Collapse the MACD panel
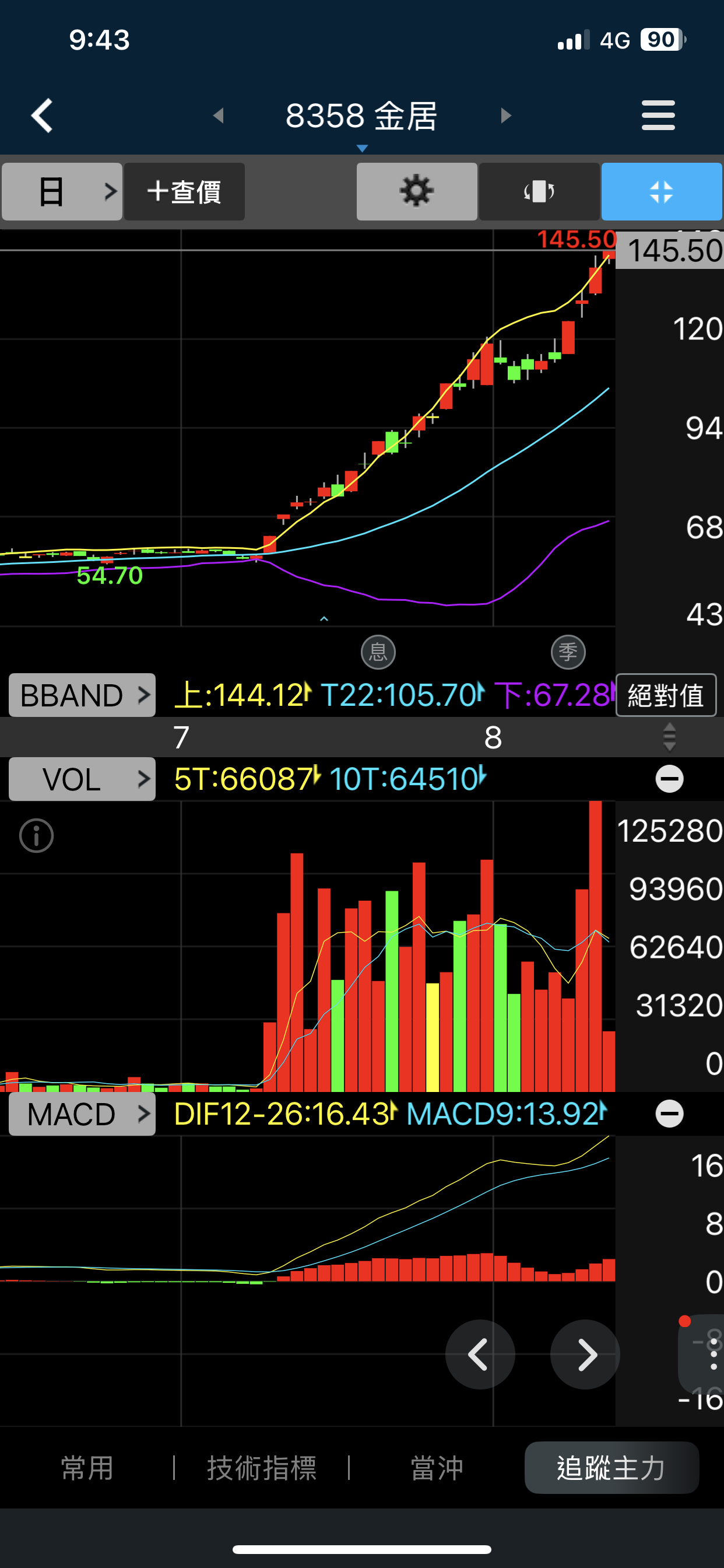 669,1114
